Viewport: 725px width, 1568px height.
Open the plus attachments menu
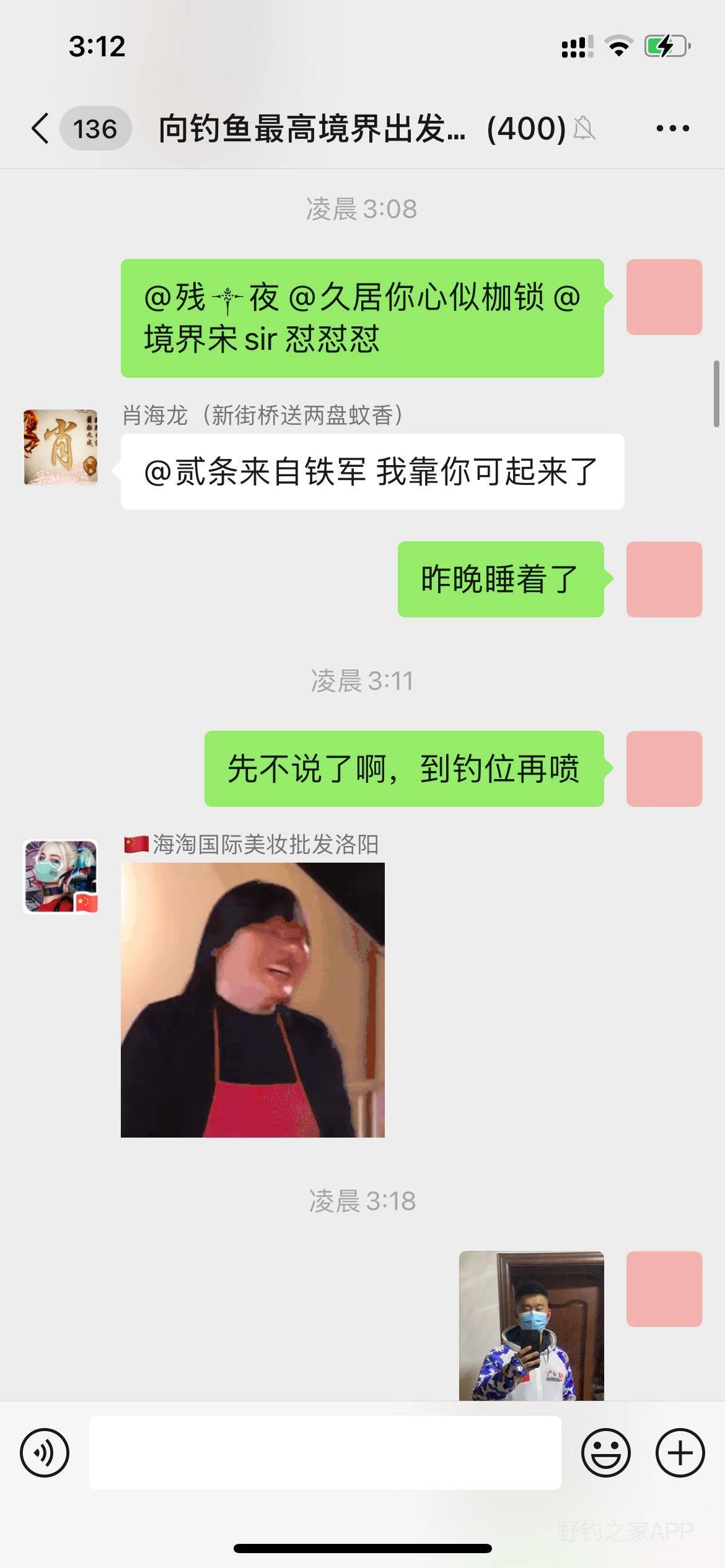coord(680,1452)
